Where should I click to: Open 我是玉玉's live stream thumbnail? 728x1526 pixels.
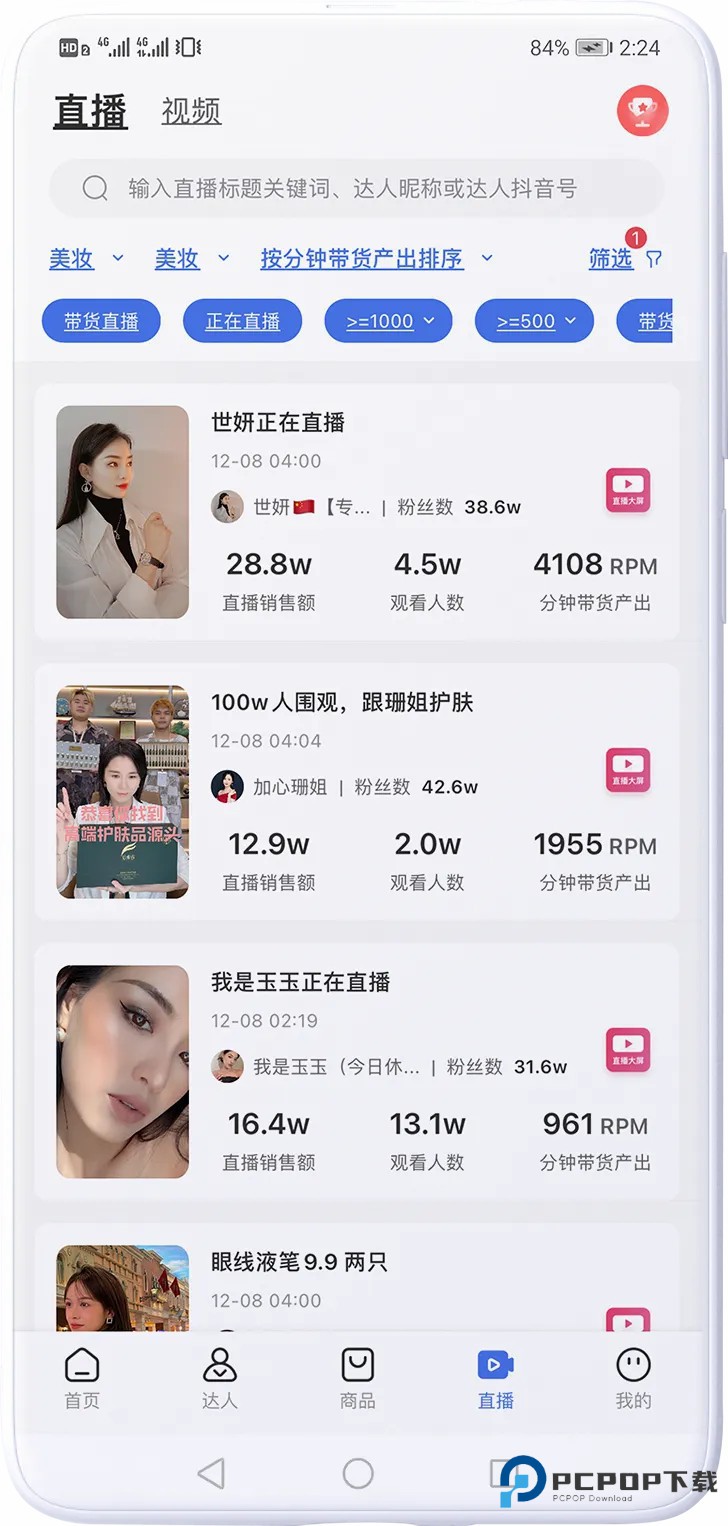[121, 1071]
